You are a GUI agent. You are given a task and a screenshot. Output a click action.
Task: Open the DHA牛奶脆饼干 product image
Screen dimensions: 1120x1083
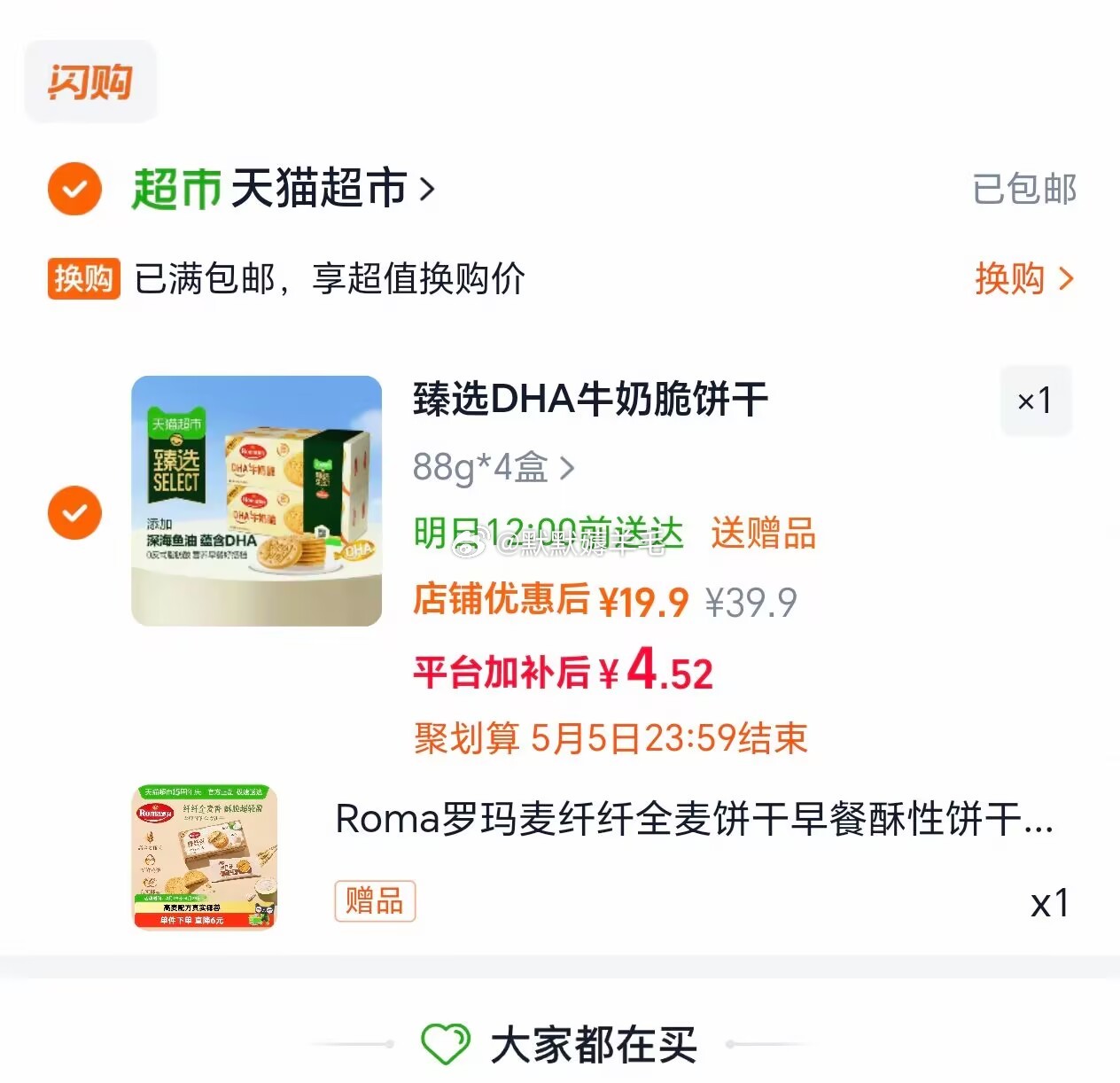(256, 501)
